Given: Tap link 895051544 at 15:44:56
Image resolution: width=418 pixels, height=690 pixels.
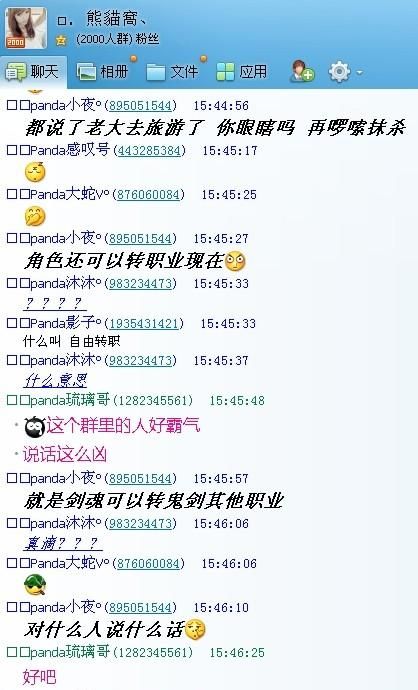Looking at the screenshot, I should click(140, 106).
